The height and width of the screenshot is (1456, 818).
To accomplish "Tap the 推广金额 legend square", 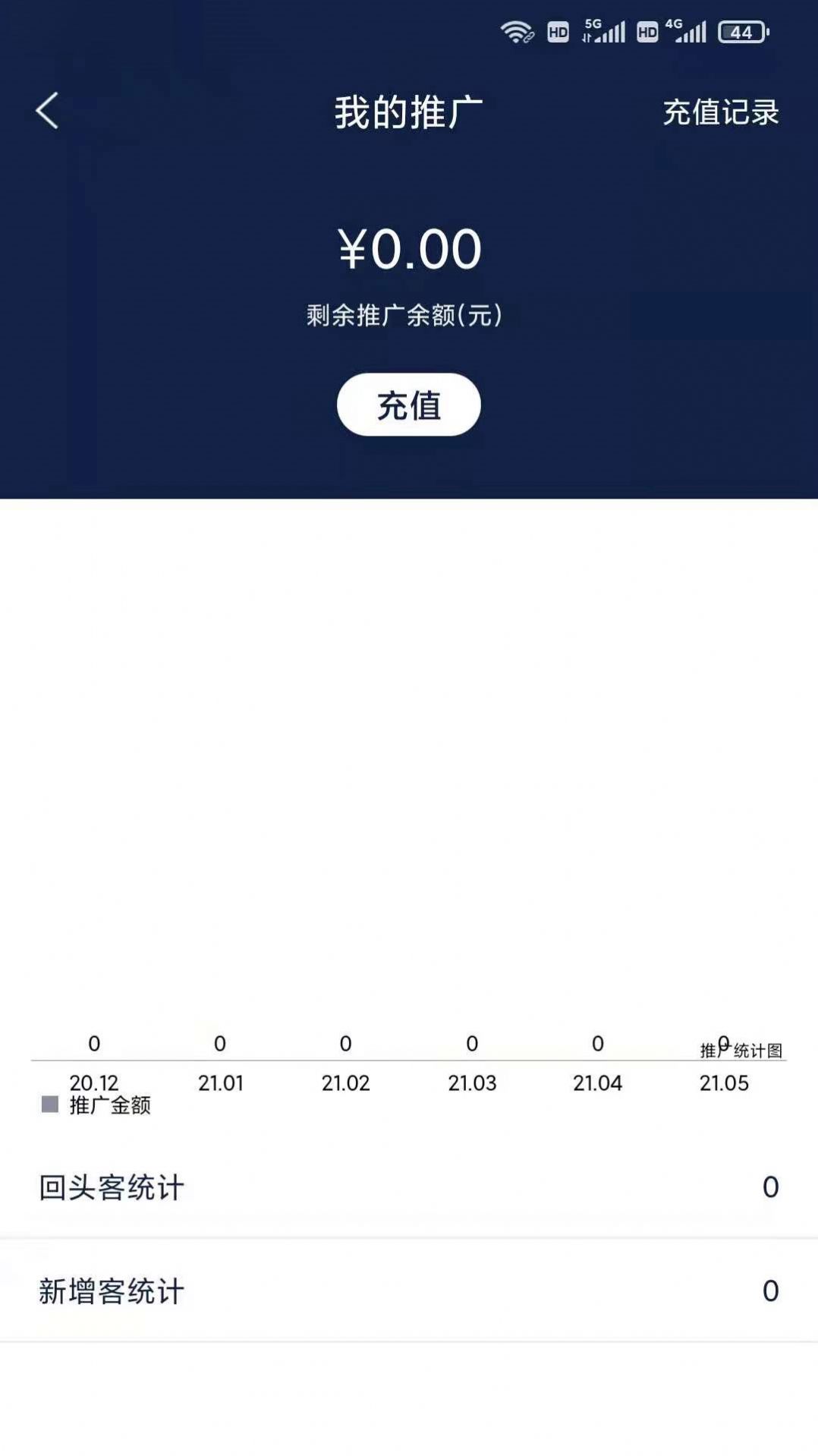I will click(x=49, y=1106).
